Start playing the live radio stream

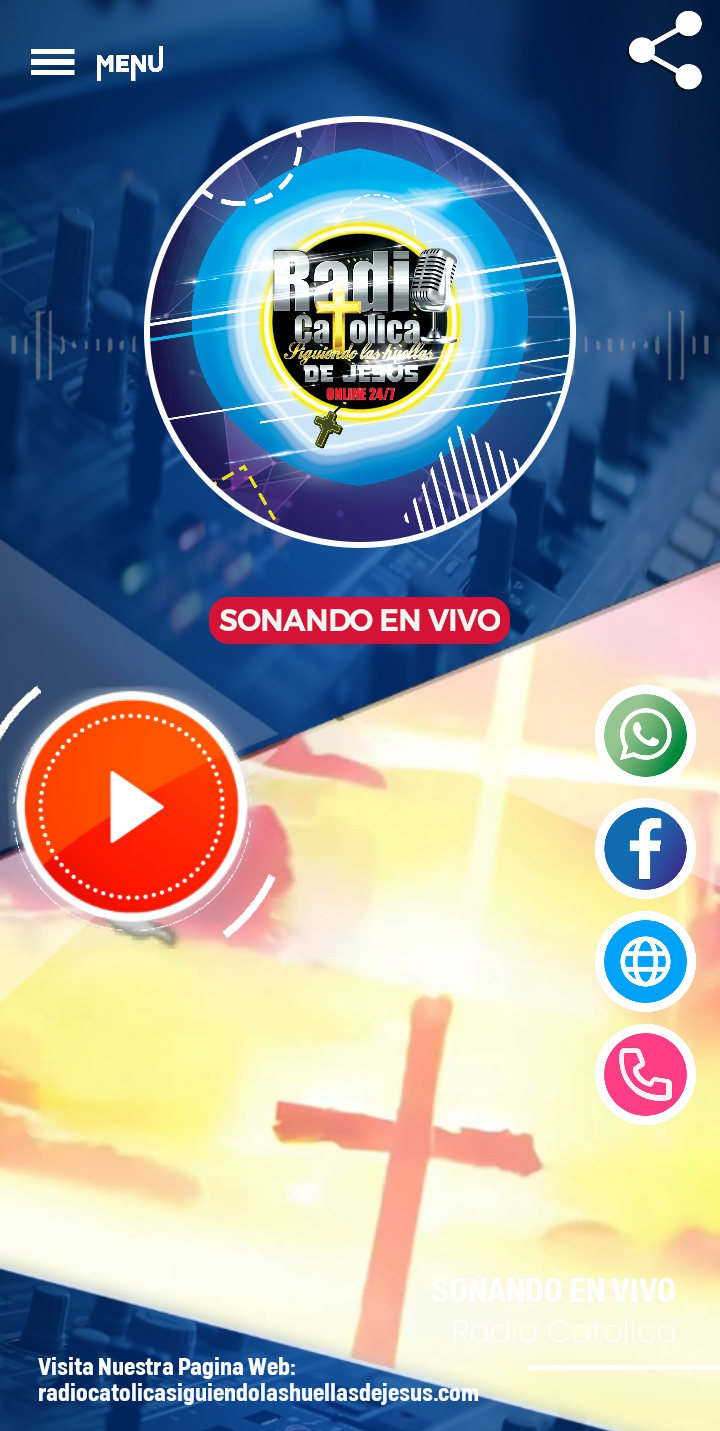point(133,805)
